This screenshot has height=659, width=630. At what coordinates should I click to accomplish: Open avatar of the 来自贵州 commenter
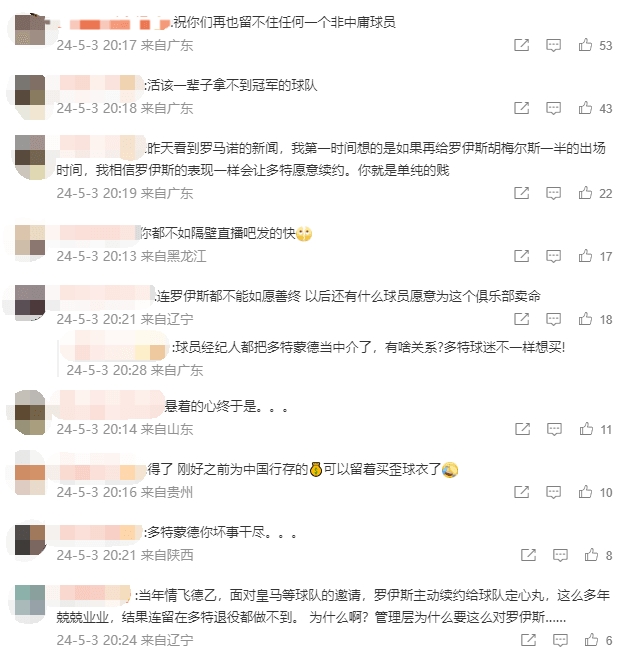(x=29, y=476)
